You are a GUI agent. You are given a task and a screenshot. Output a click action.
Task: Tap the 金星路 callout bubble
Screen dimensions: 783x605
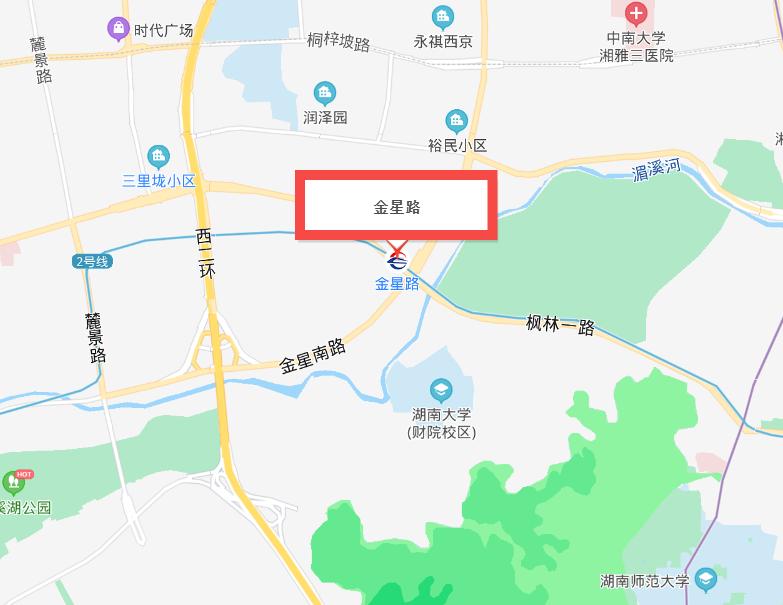click(396, 207)
